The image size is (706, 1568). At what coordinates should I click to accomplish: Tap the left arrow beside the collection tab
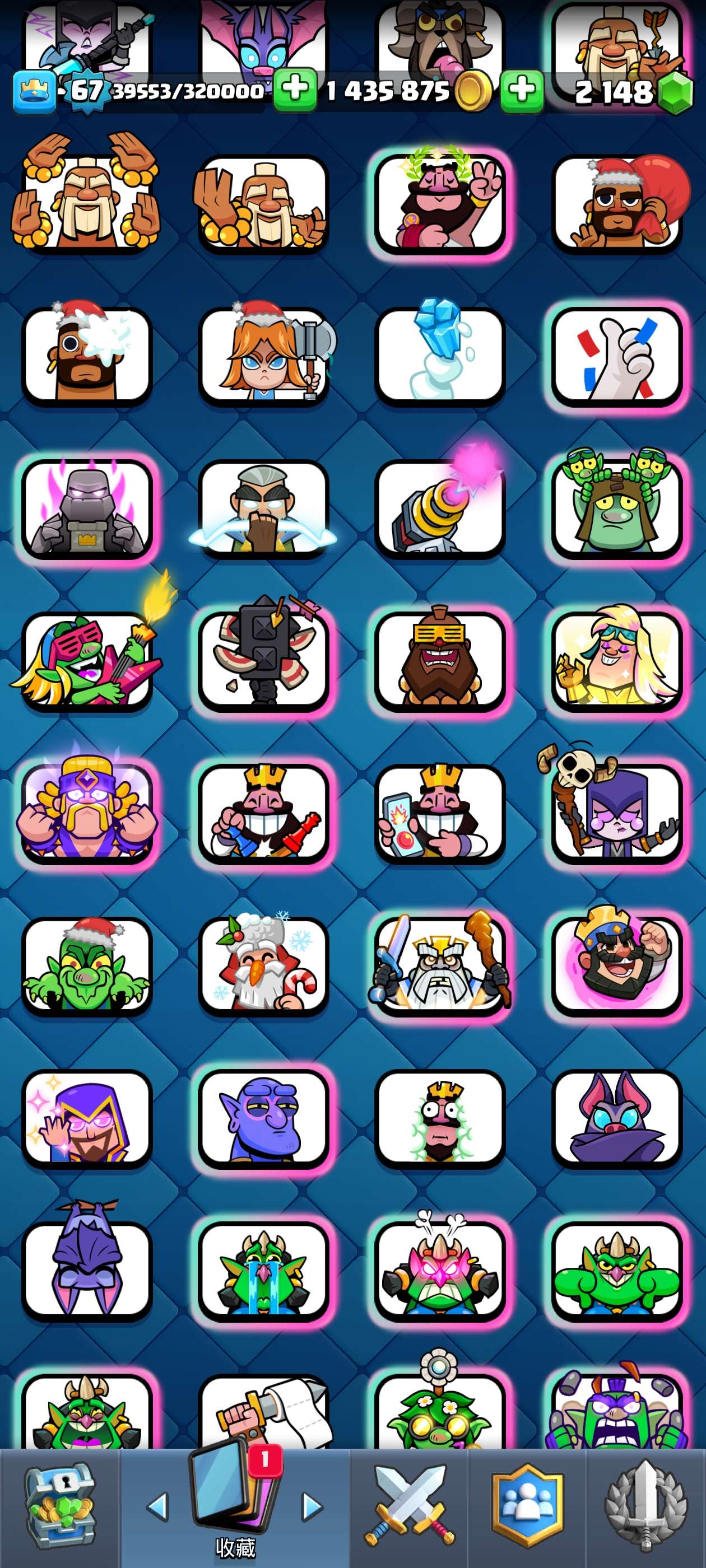coord(158,1507)
